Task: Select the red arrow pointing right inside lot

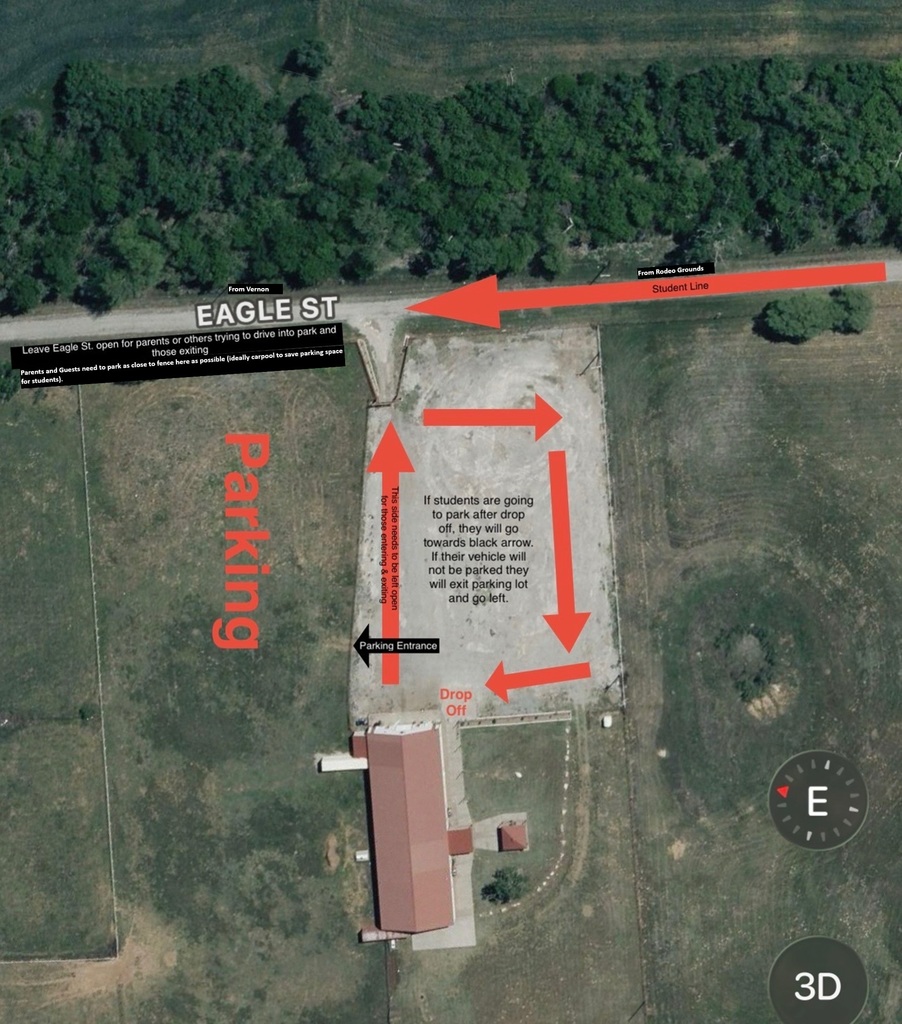Action: (490, 416)
